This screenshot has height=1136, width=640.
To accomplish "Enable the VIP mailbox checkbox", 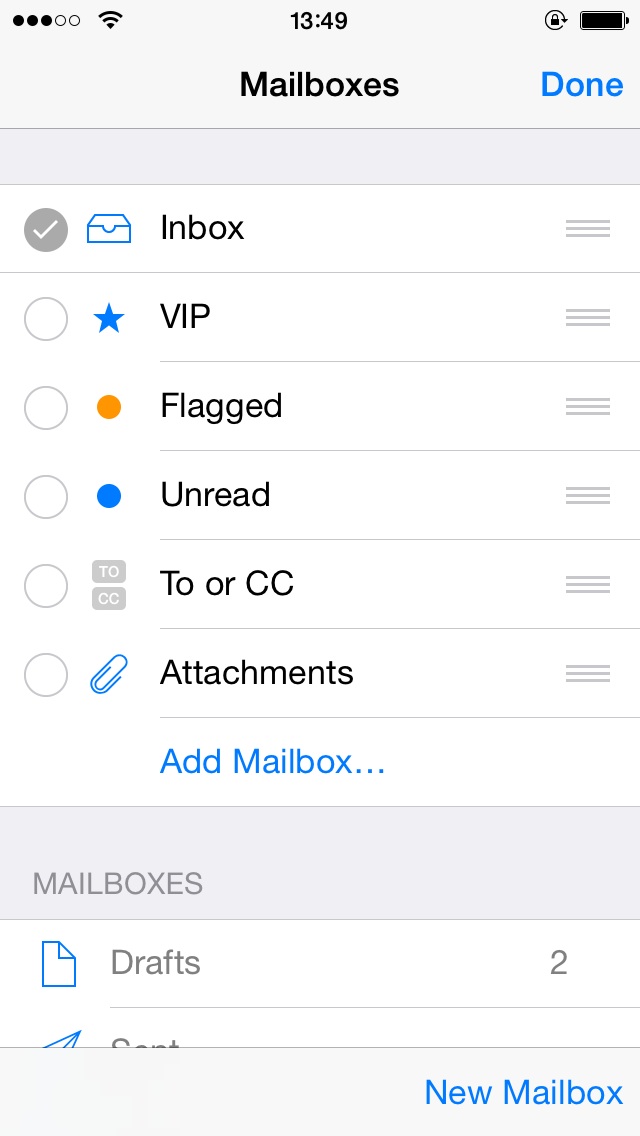I will [46, 318].
